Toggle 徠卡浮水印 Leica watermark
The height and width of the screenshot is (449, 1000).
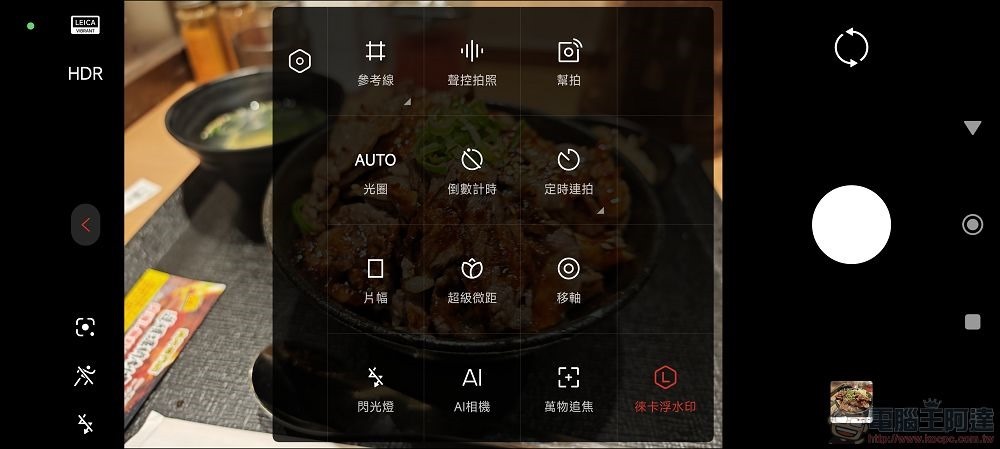coord(665,389)
